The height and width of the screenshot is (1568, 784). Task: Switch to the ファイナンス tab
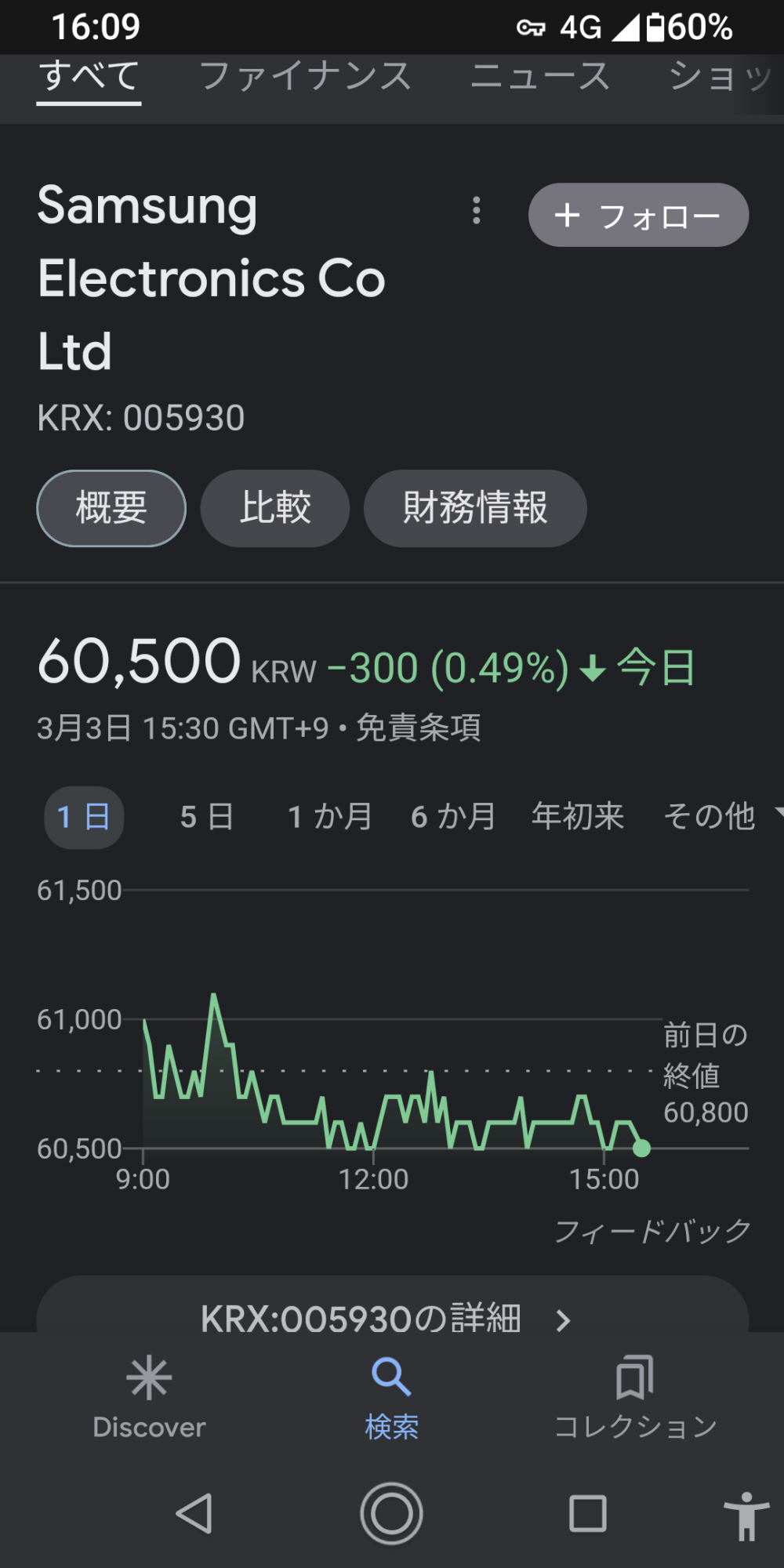click(x=306, y=77)
